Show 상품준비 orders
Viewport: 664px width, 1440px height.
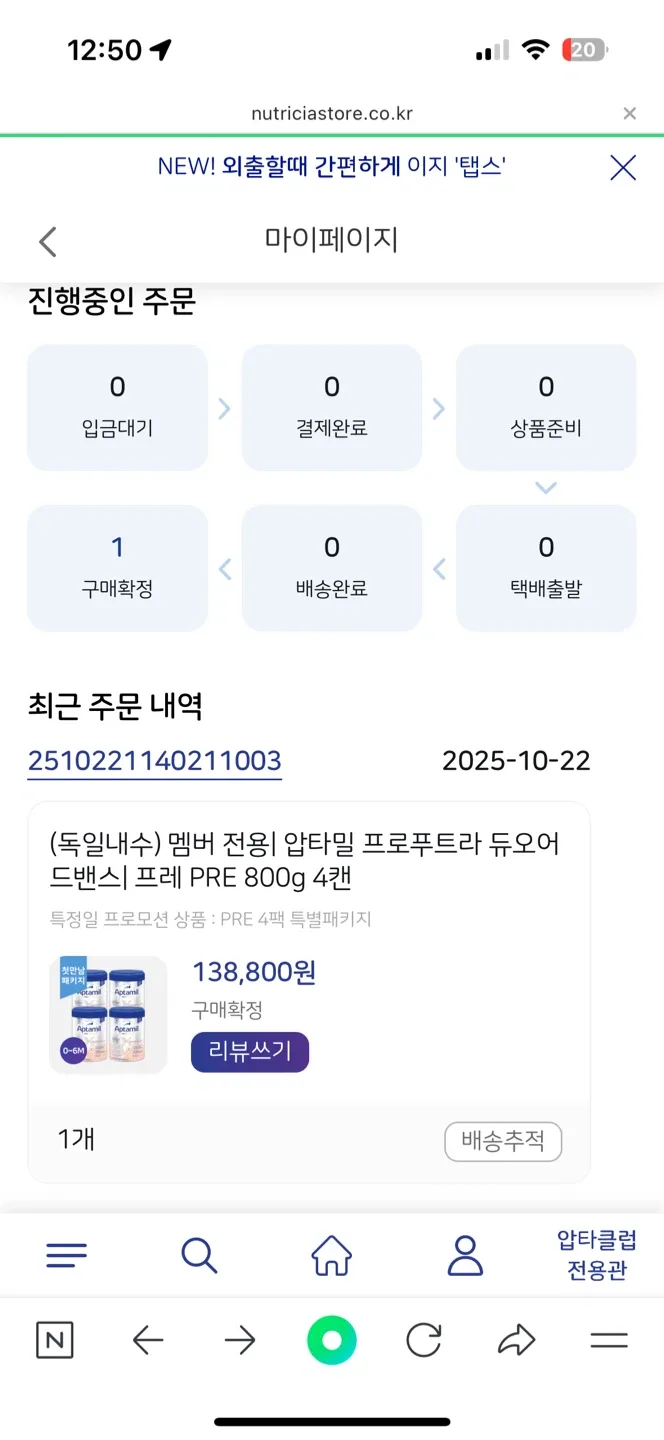click(546, 407)
